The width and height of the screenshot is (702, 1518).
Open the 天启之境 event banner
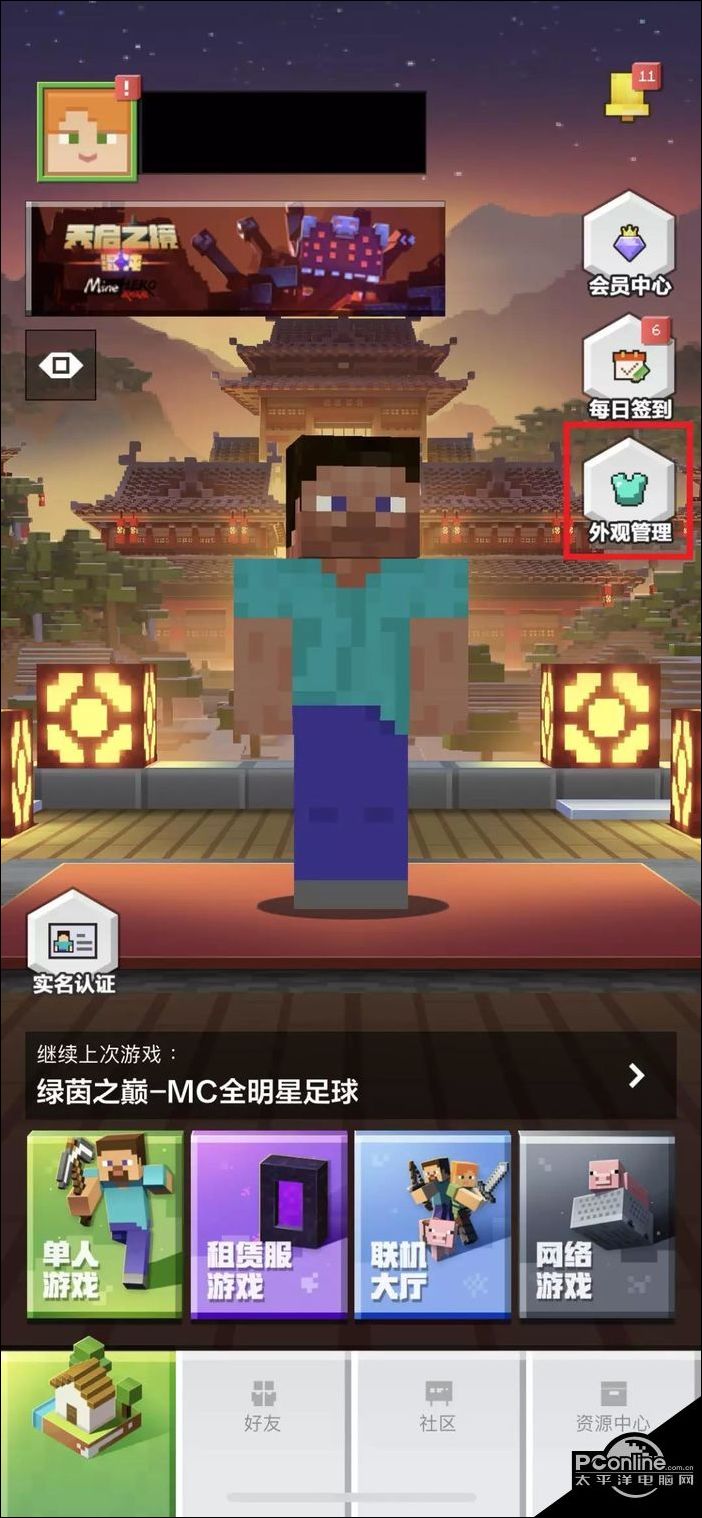(x=235, y=259)
